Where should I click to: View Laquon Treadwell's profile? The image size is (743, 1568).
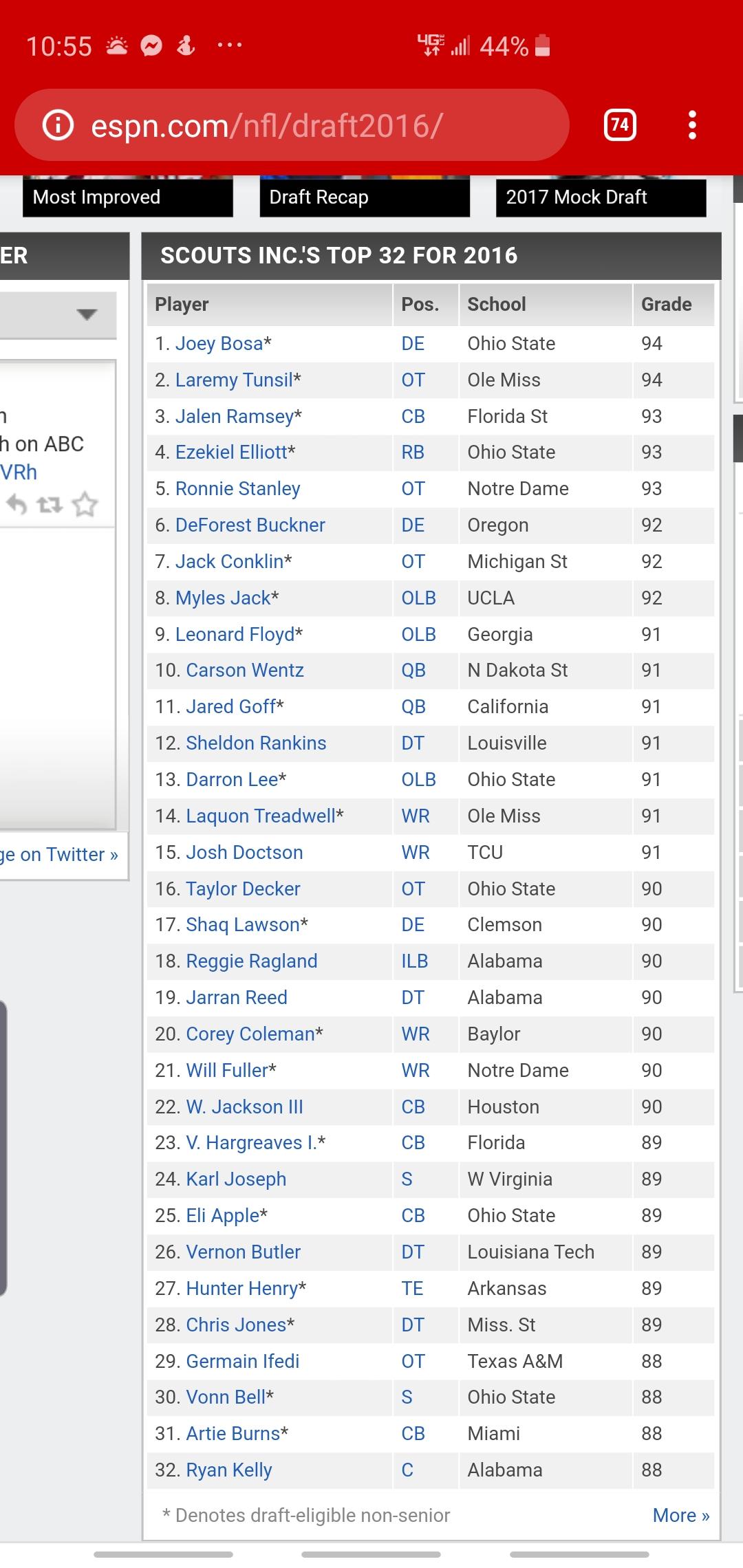coord(261,816)
